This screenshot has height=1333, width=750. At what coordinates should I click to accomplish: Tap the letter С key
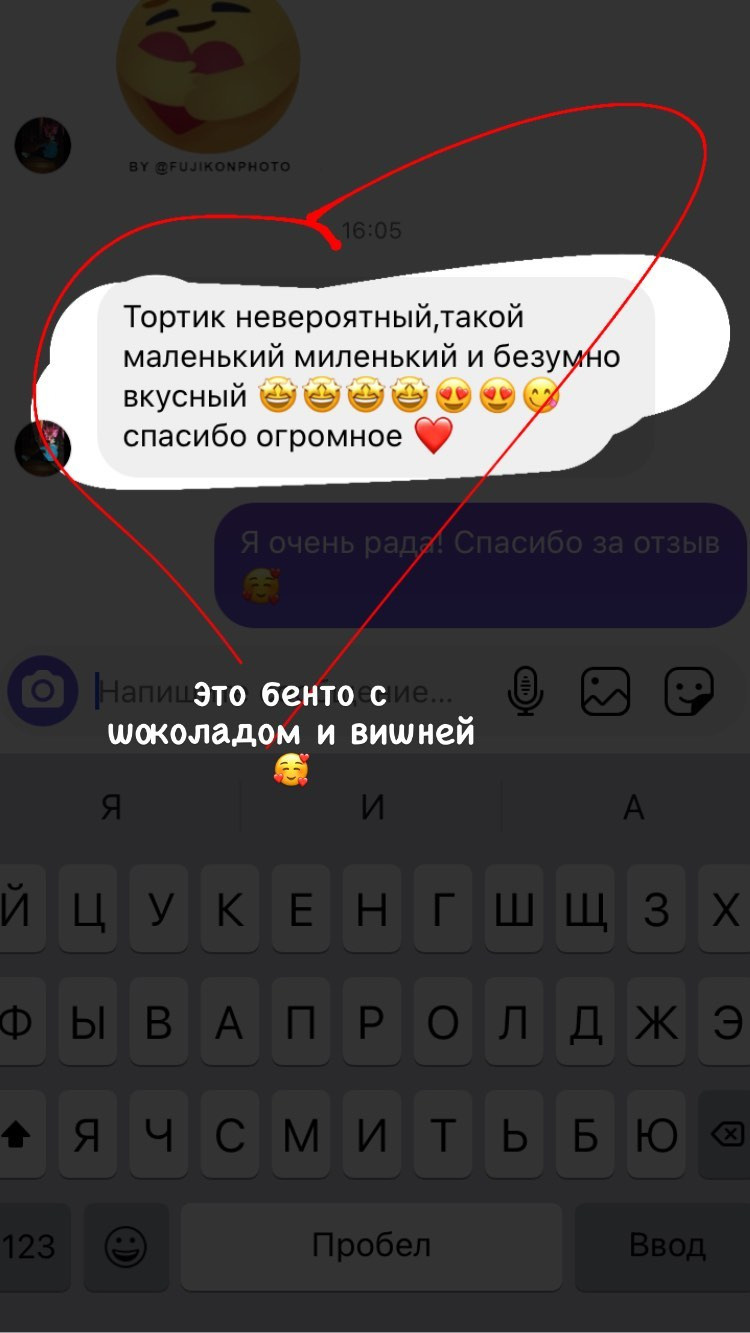pos(228,1135)
